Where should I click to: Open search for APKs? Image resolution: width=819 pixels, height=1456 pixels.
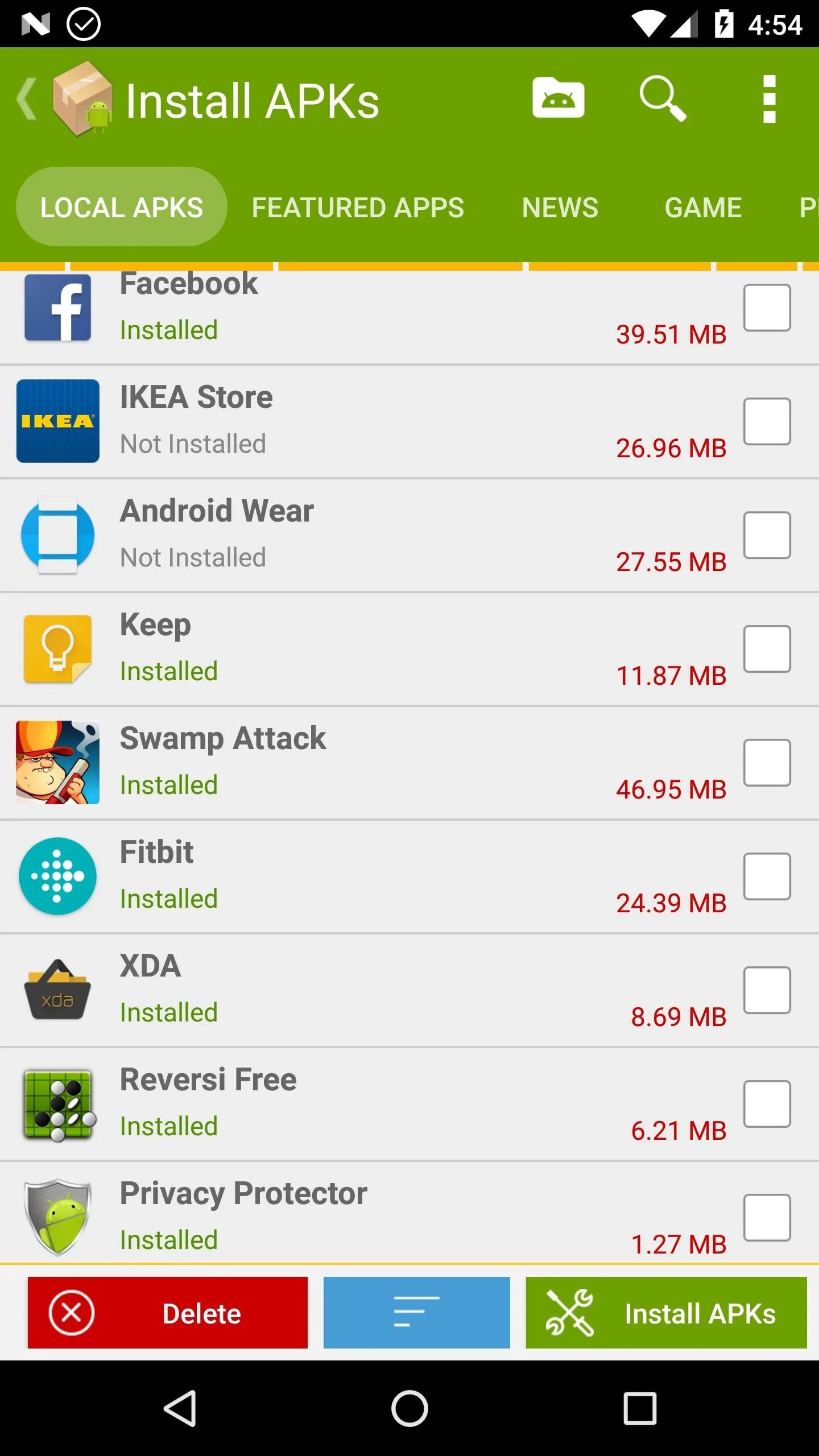(x=662, y=98)
